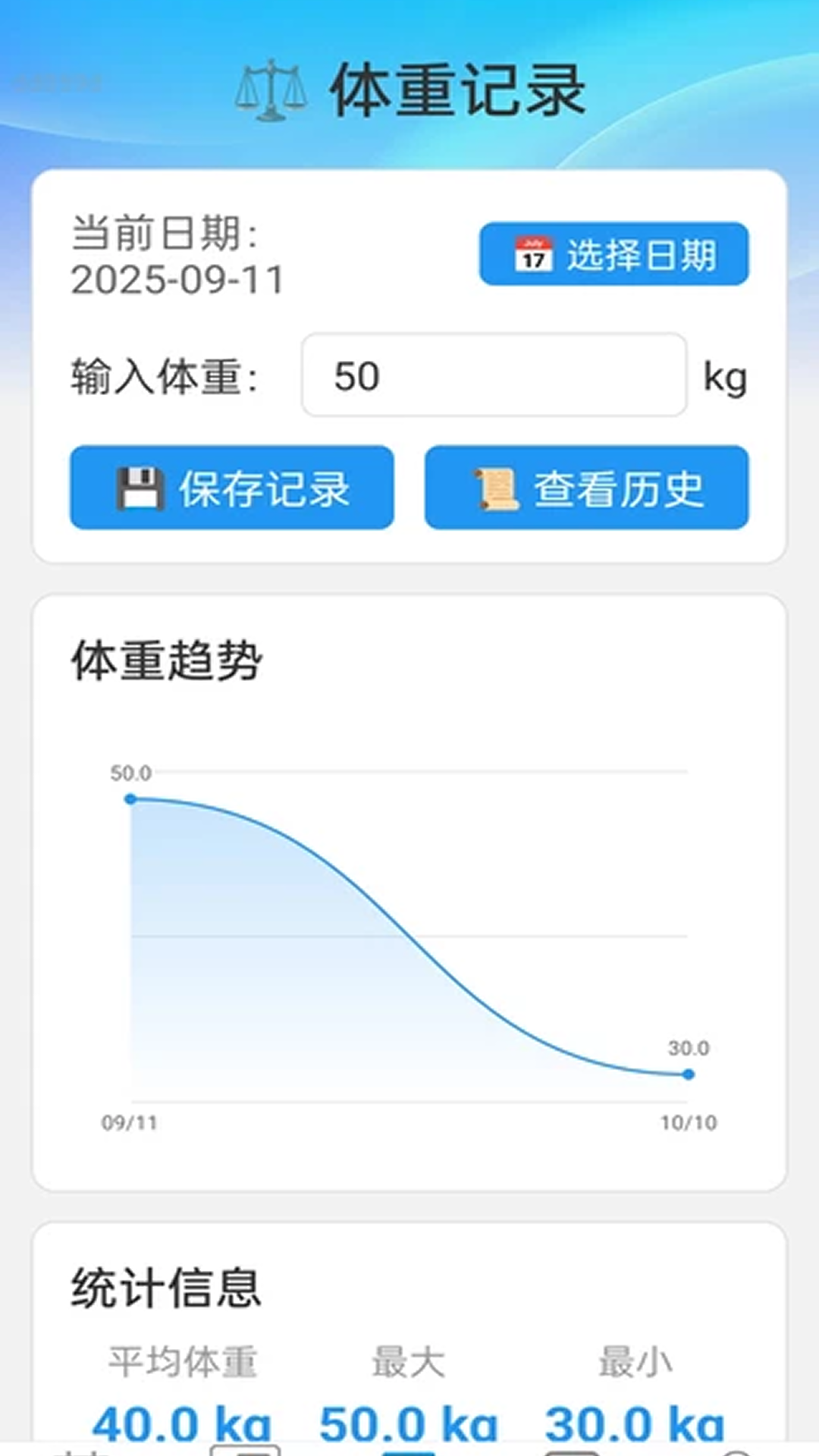
Task: Save the weight record with 保存记录
Action: (232, 489)
